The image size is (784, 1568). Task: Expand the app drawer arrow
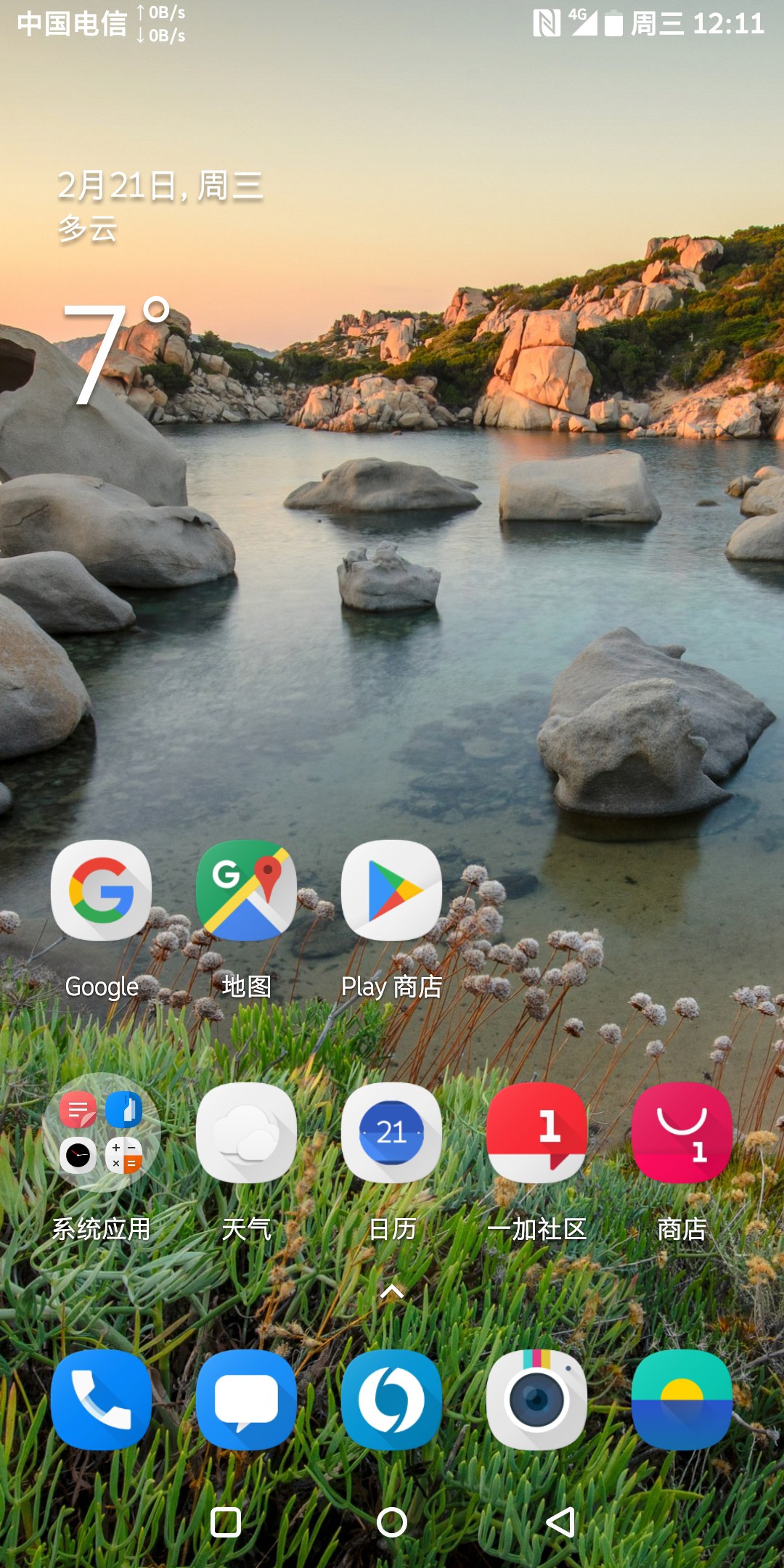tap(392, 1291)
